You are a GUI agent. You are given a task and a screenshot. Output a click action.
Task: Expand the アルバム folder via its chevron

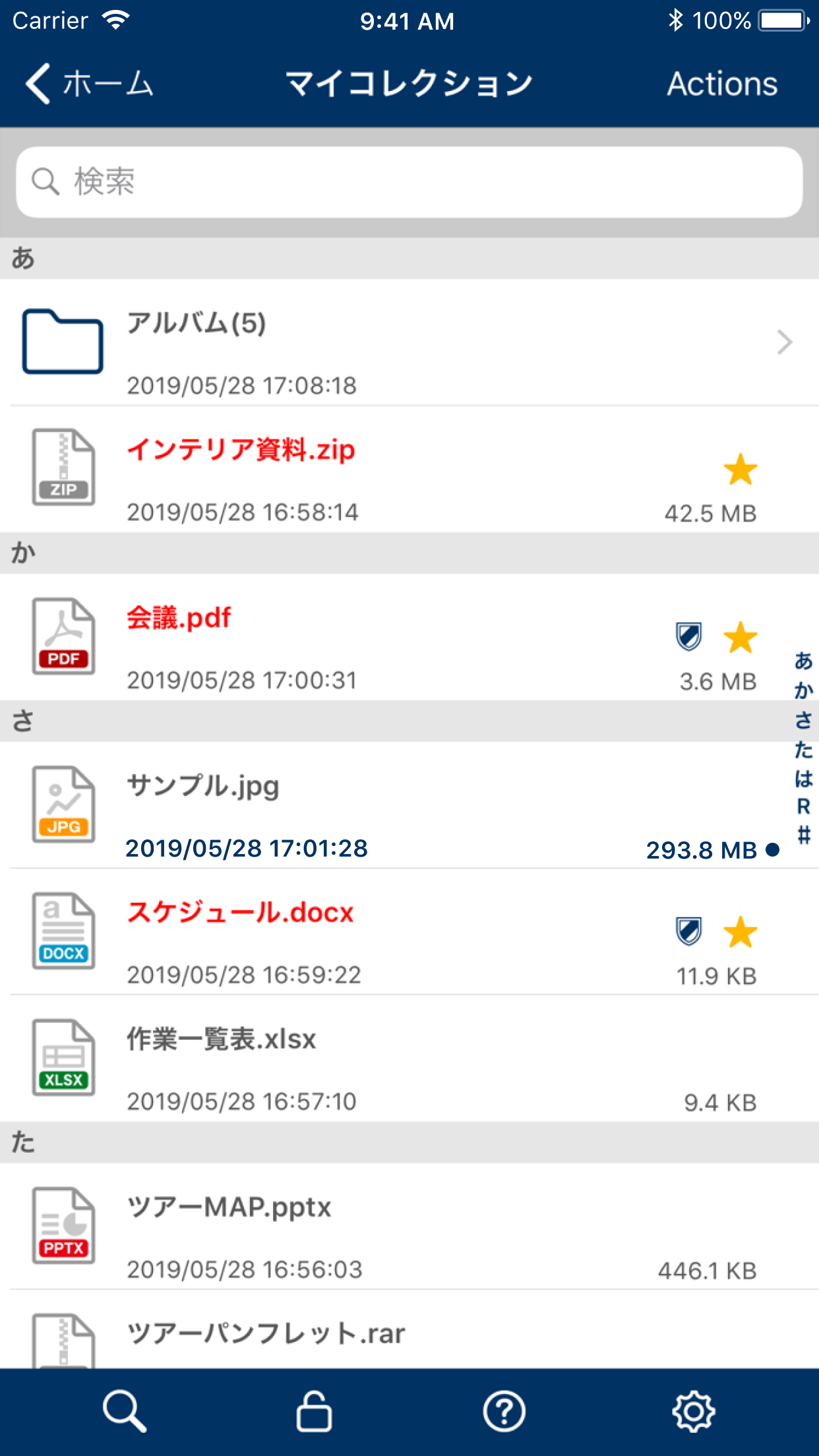coord(784,342)
